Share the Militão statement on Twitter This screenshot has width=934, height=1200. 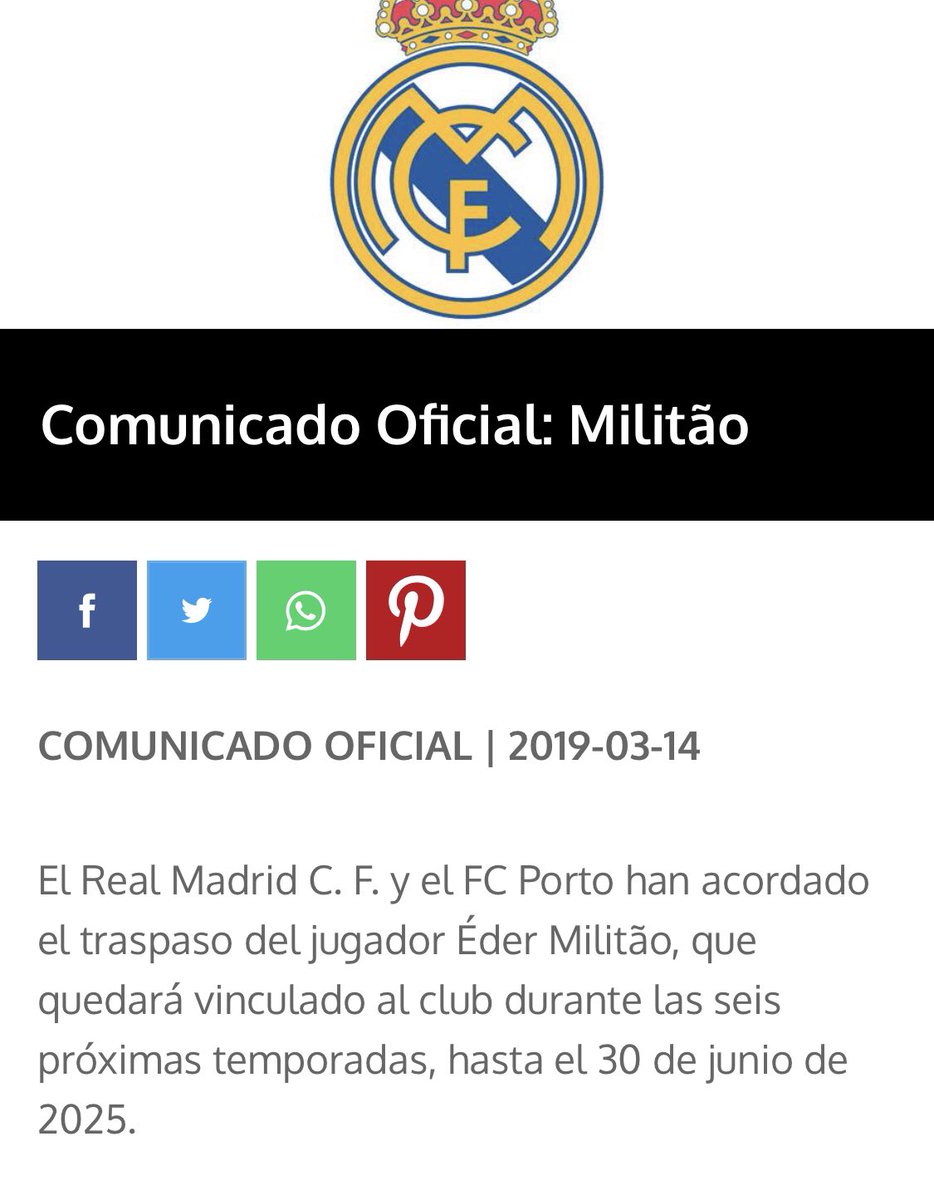[196, 610]
